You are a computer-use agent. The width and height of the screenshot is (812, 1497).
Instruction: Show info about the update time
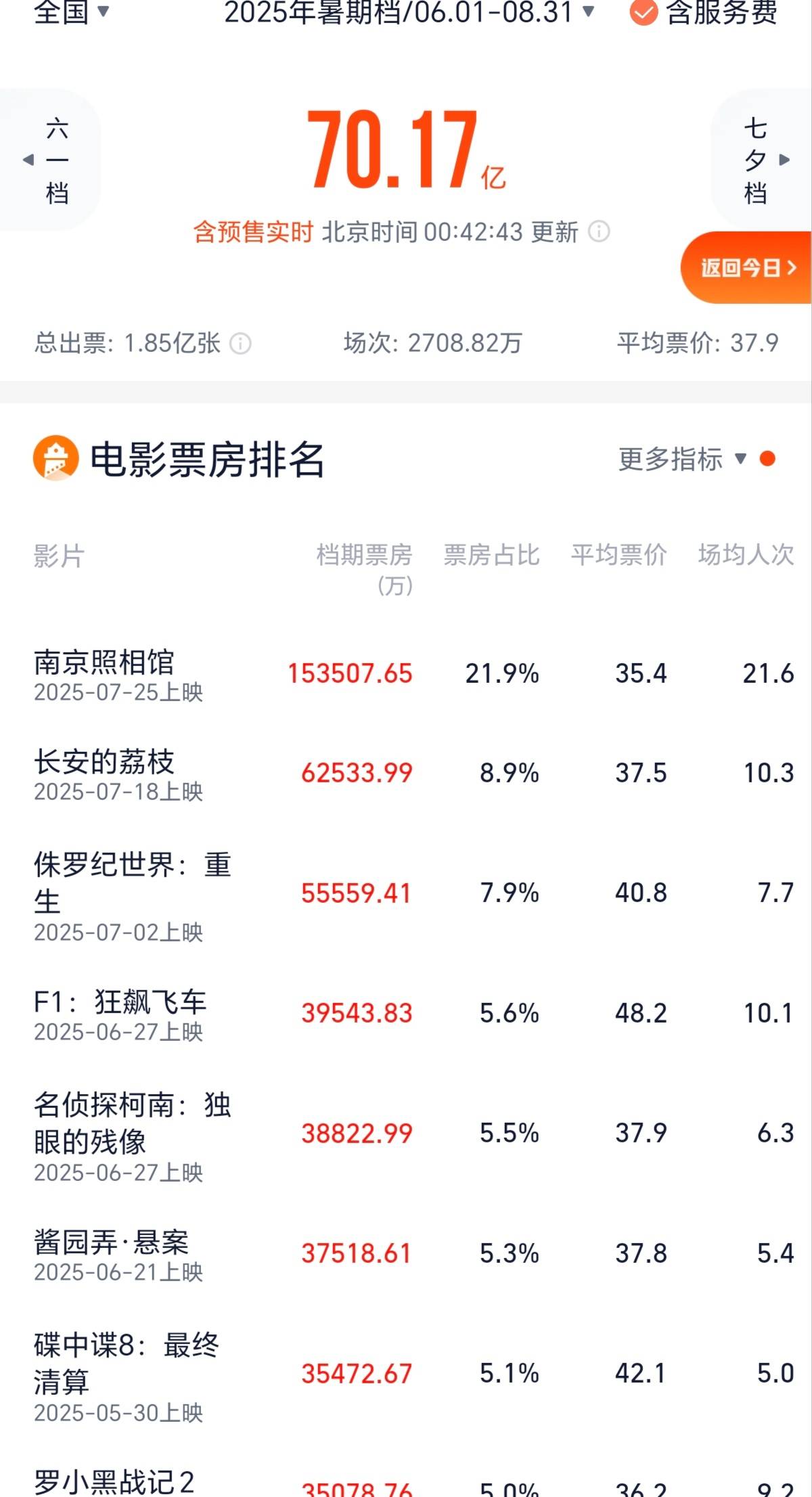pyautogui.click(x=599, y=232)
